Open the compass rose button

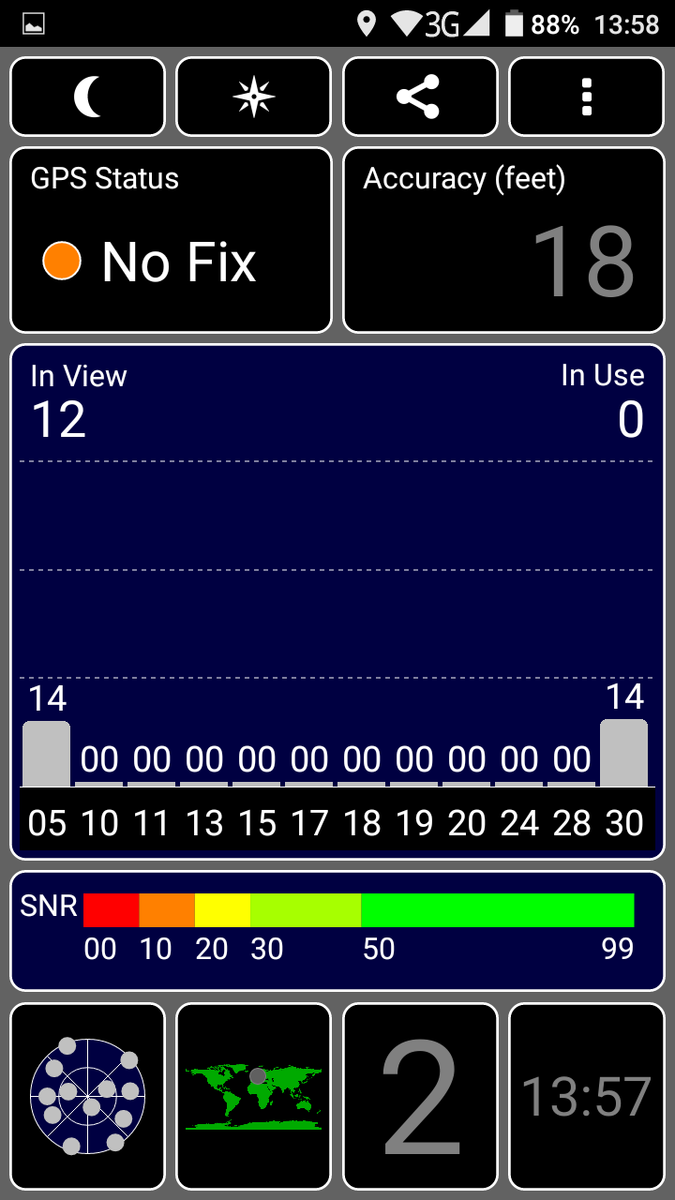click(254, 97)
